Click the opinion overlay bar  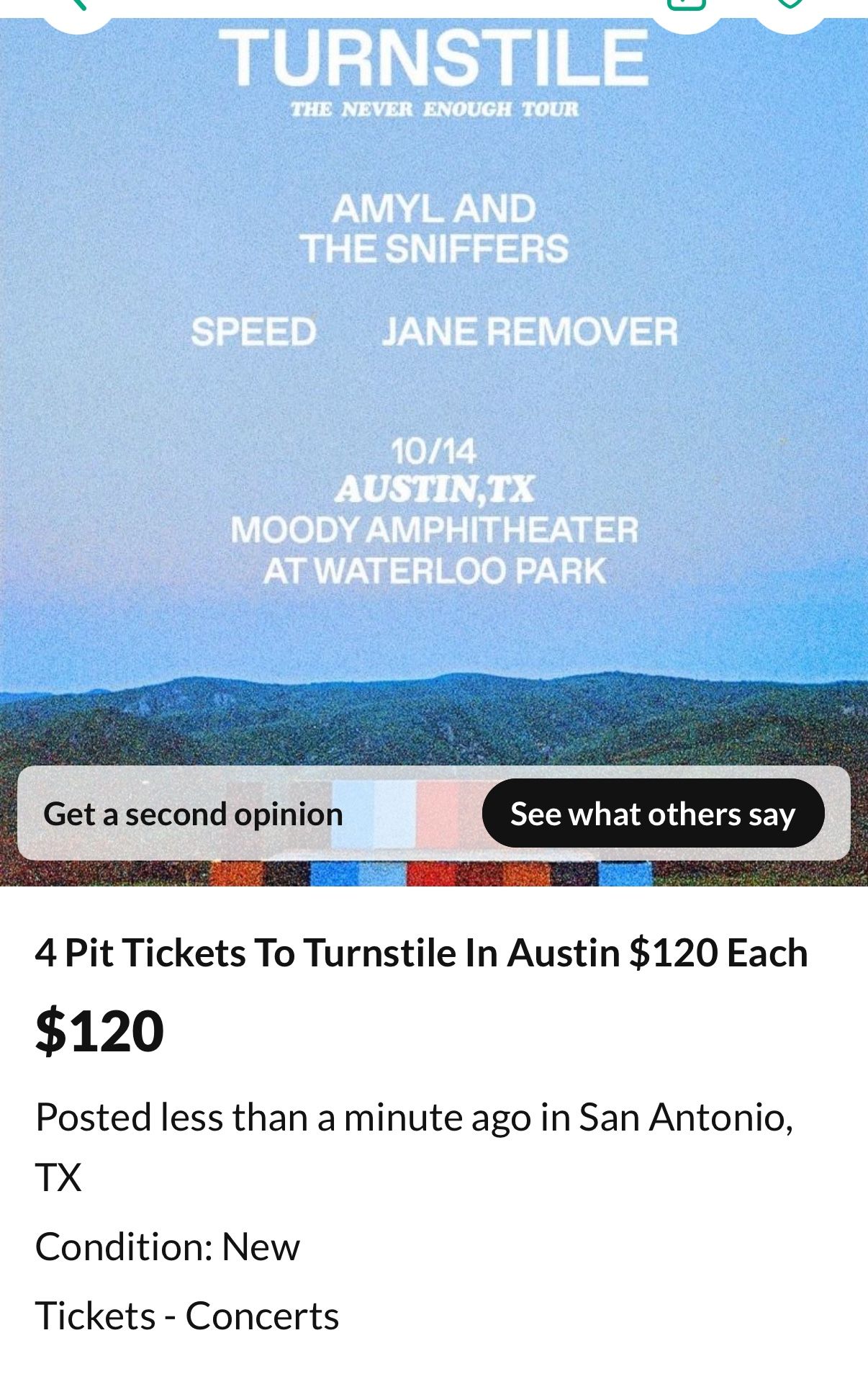434,814
